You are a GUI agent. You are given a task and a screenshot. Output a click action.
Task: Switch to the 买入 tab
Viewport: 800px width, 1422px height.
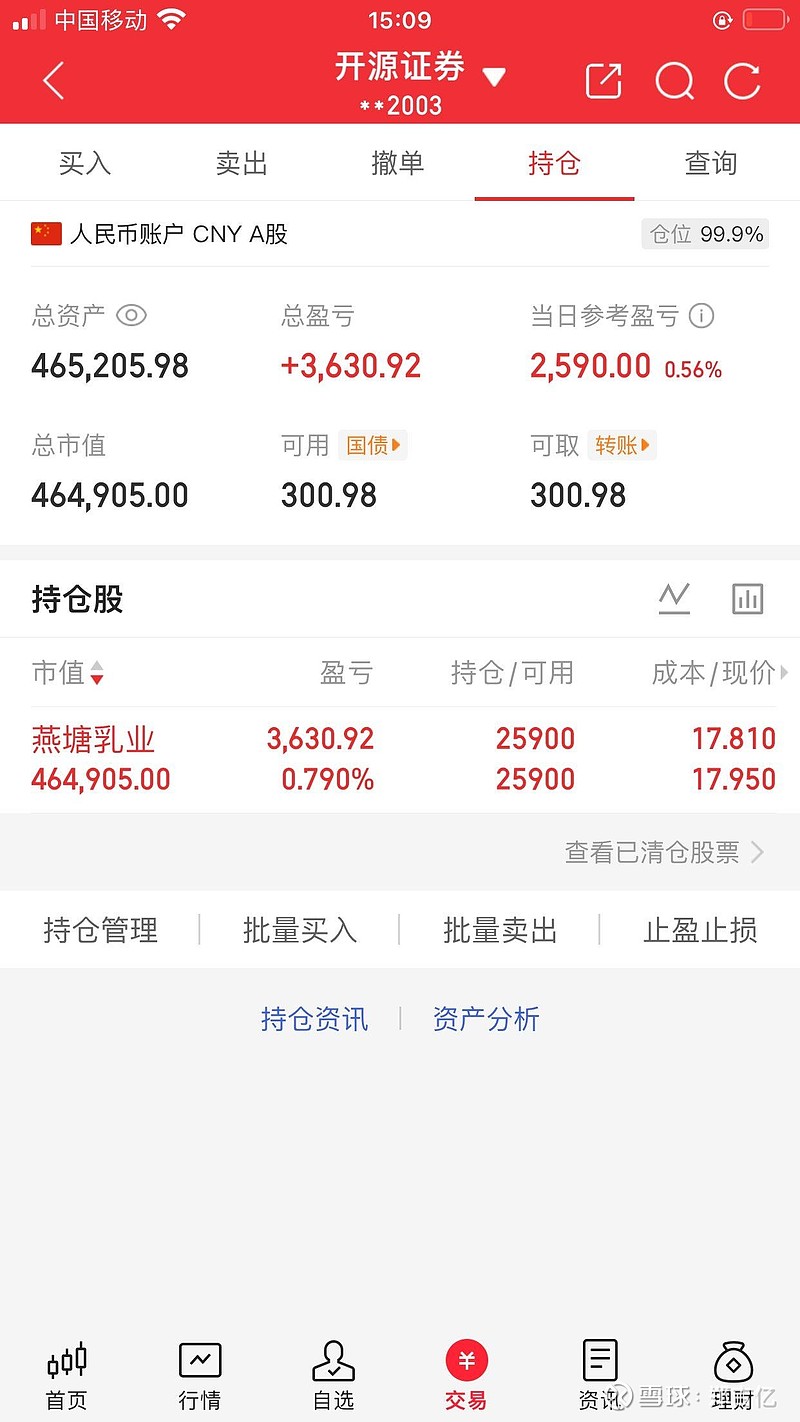(85, 163)
